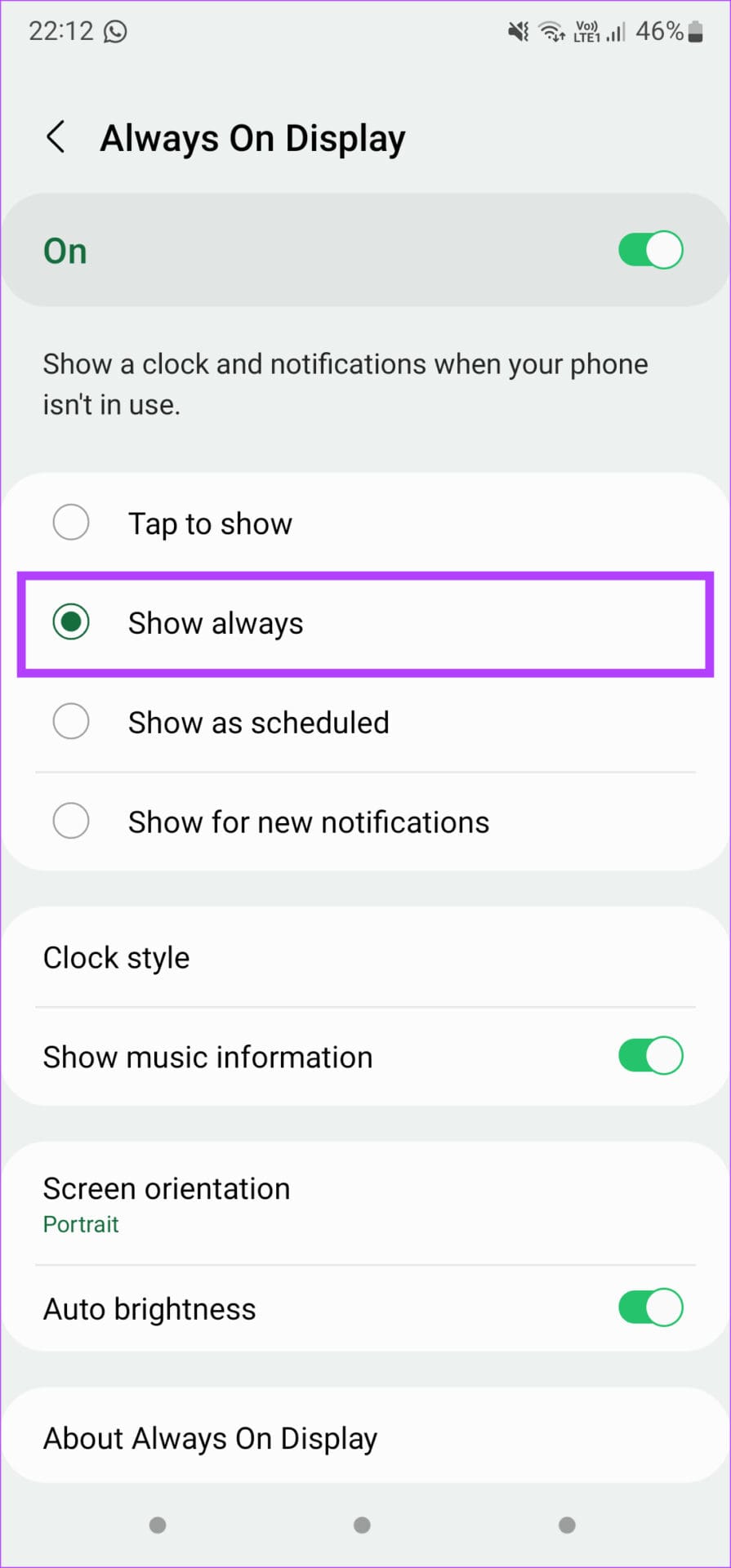Select Show as scheduled

pos(365,723)
